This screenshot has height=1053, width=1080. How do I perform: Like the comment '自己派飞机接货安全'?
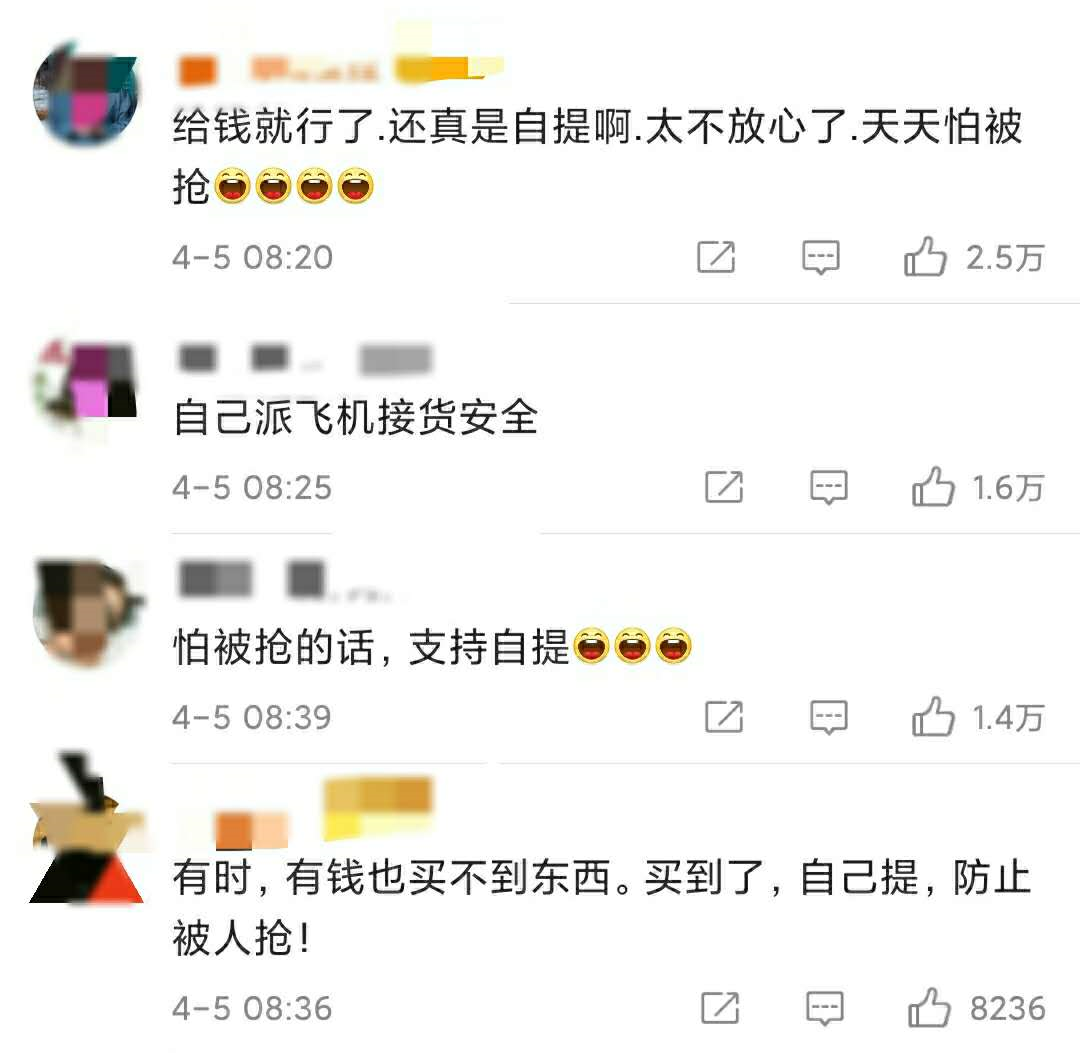[932, 488]
